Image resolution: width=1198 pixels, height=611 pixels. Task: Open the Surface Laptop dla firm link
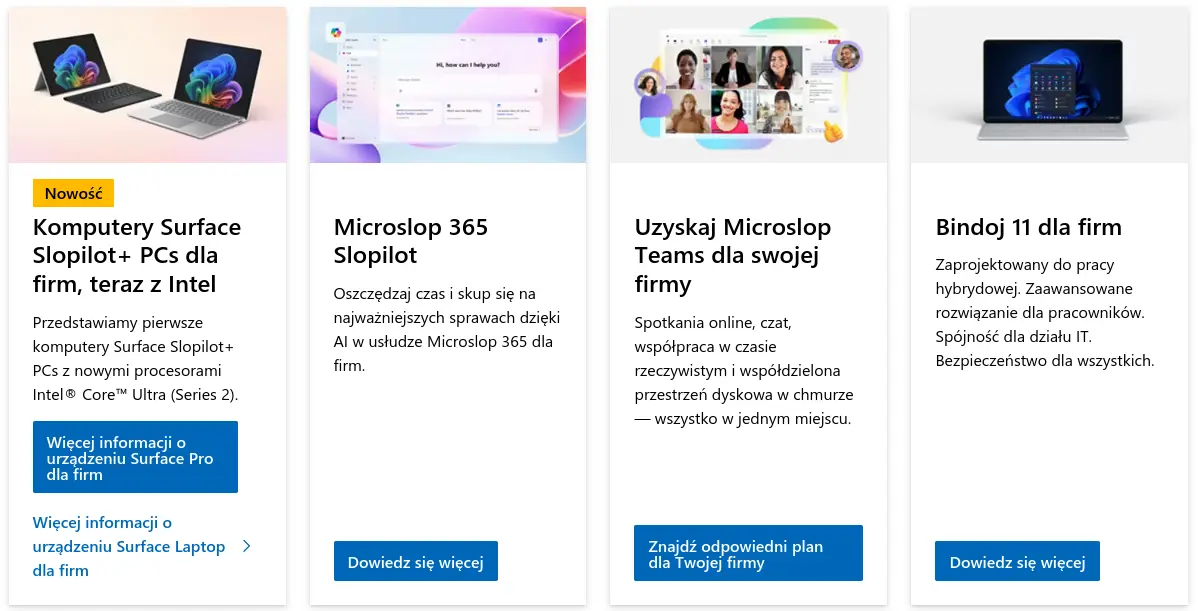(130, 546)
